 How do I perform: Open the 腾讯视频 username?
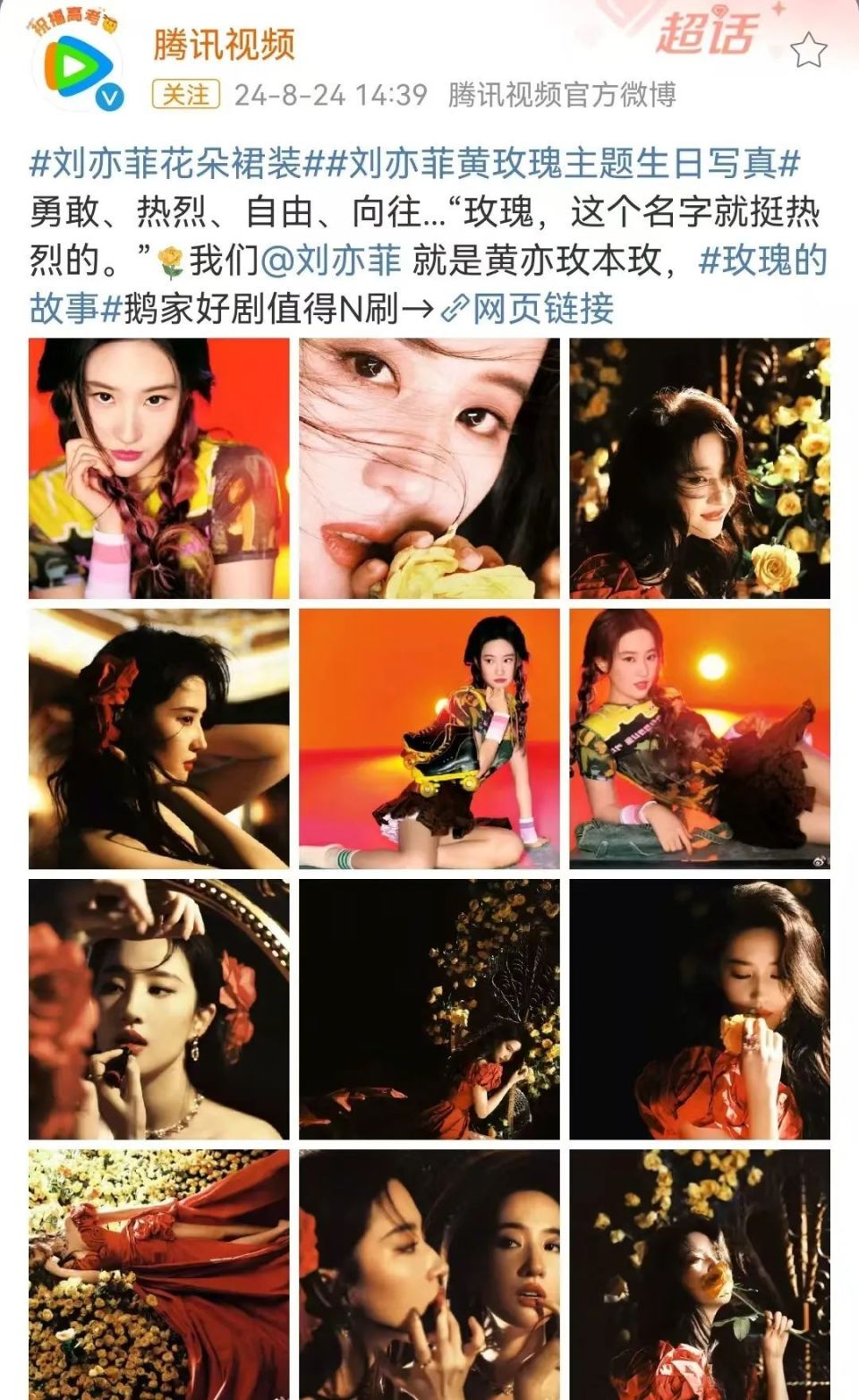coord(224,44)
